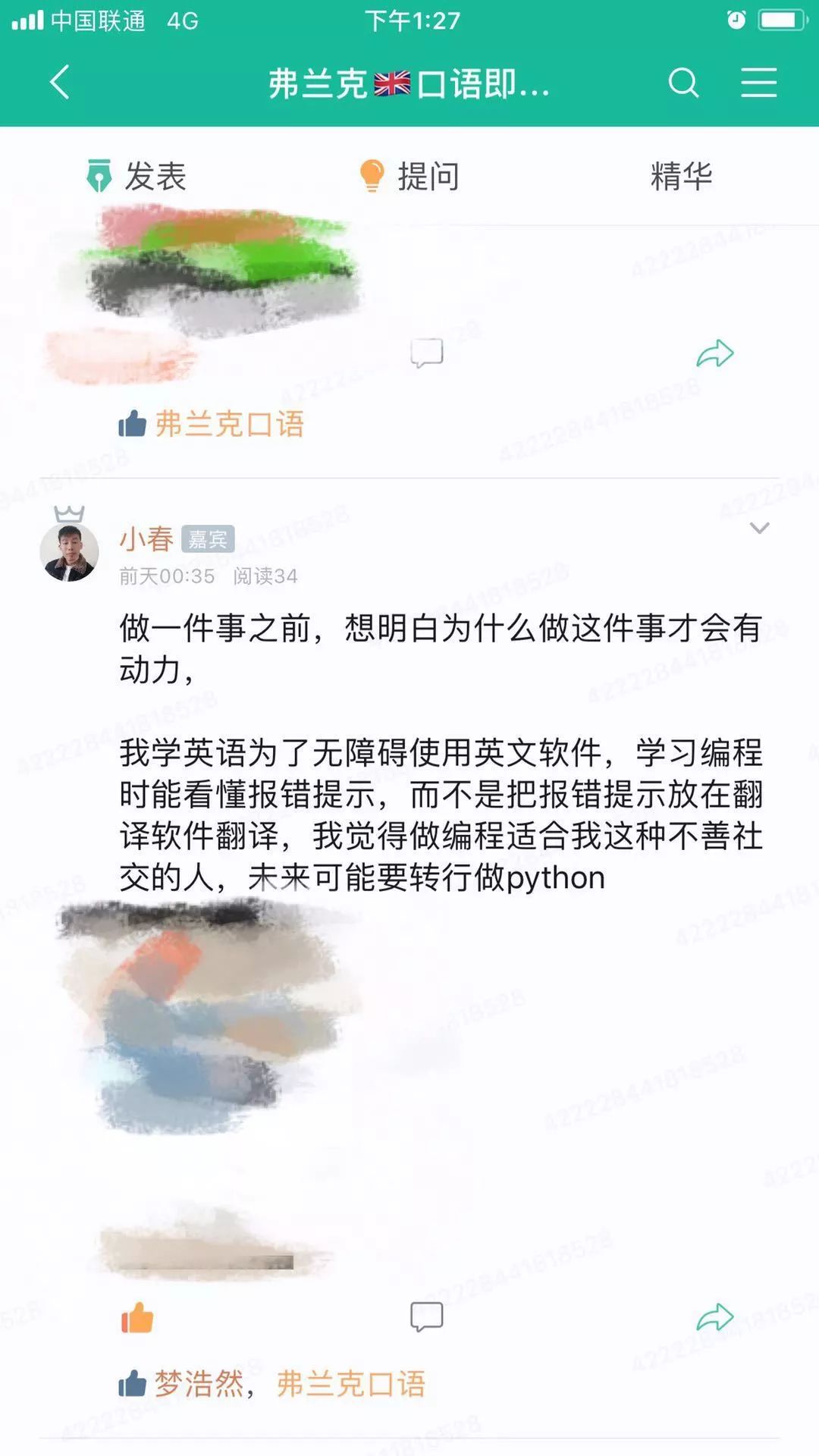Switch to the 精华 tab
The image size is (819, 1456).
(681, 176)
